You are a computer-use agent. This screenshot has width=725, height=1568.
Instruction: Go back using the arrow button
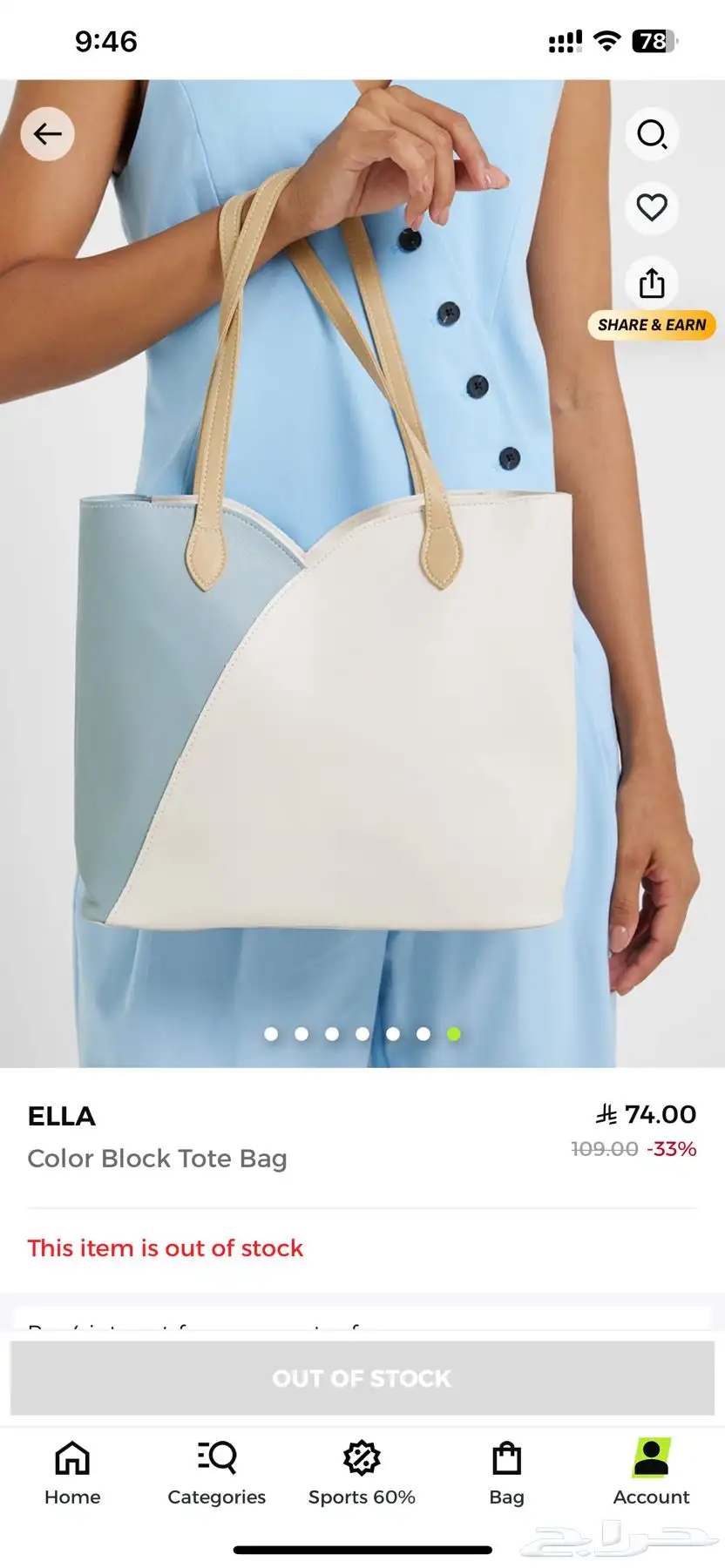(47, 134)
